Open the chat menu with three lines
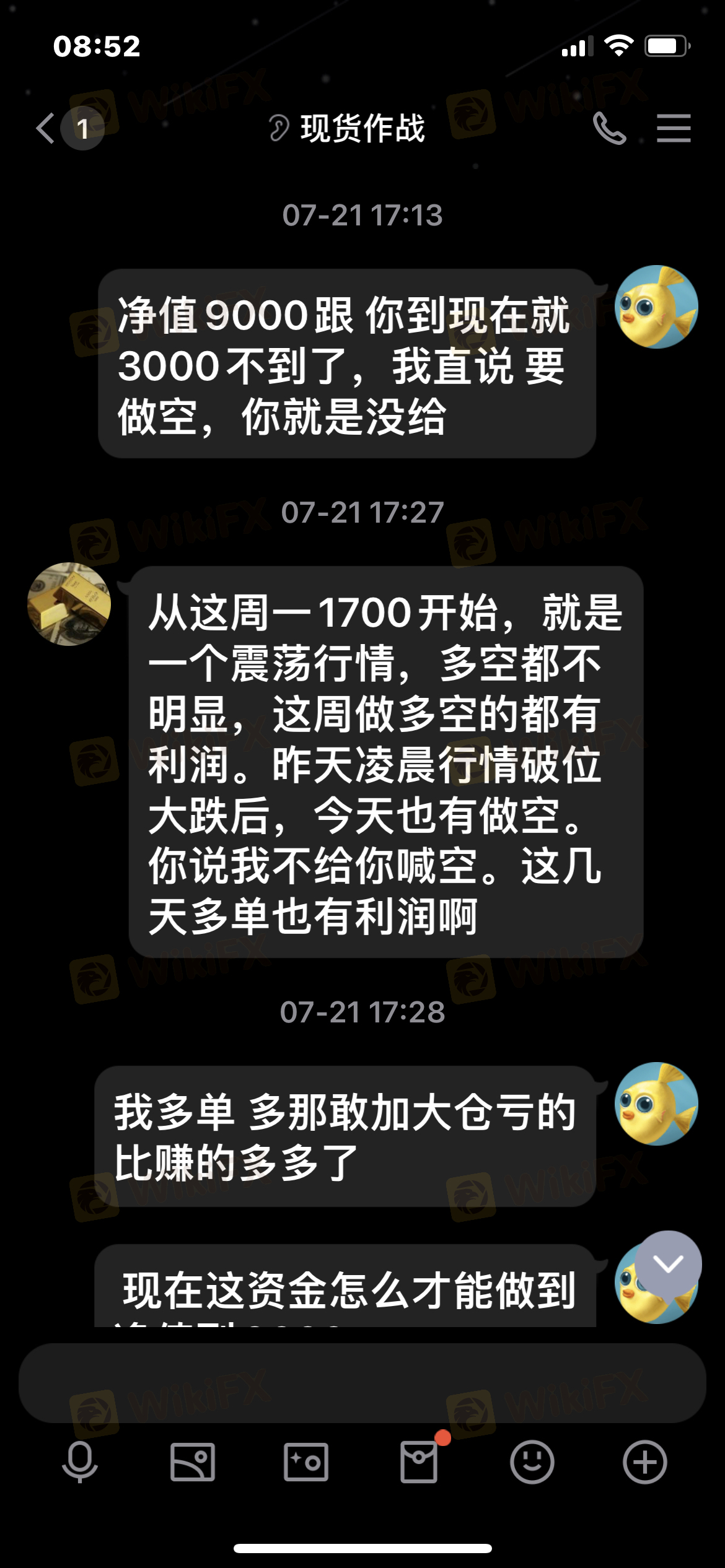 coord(674,128)
